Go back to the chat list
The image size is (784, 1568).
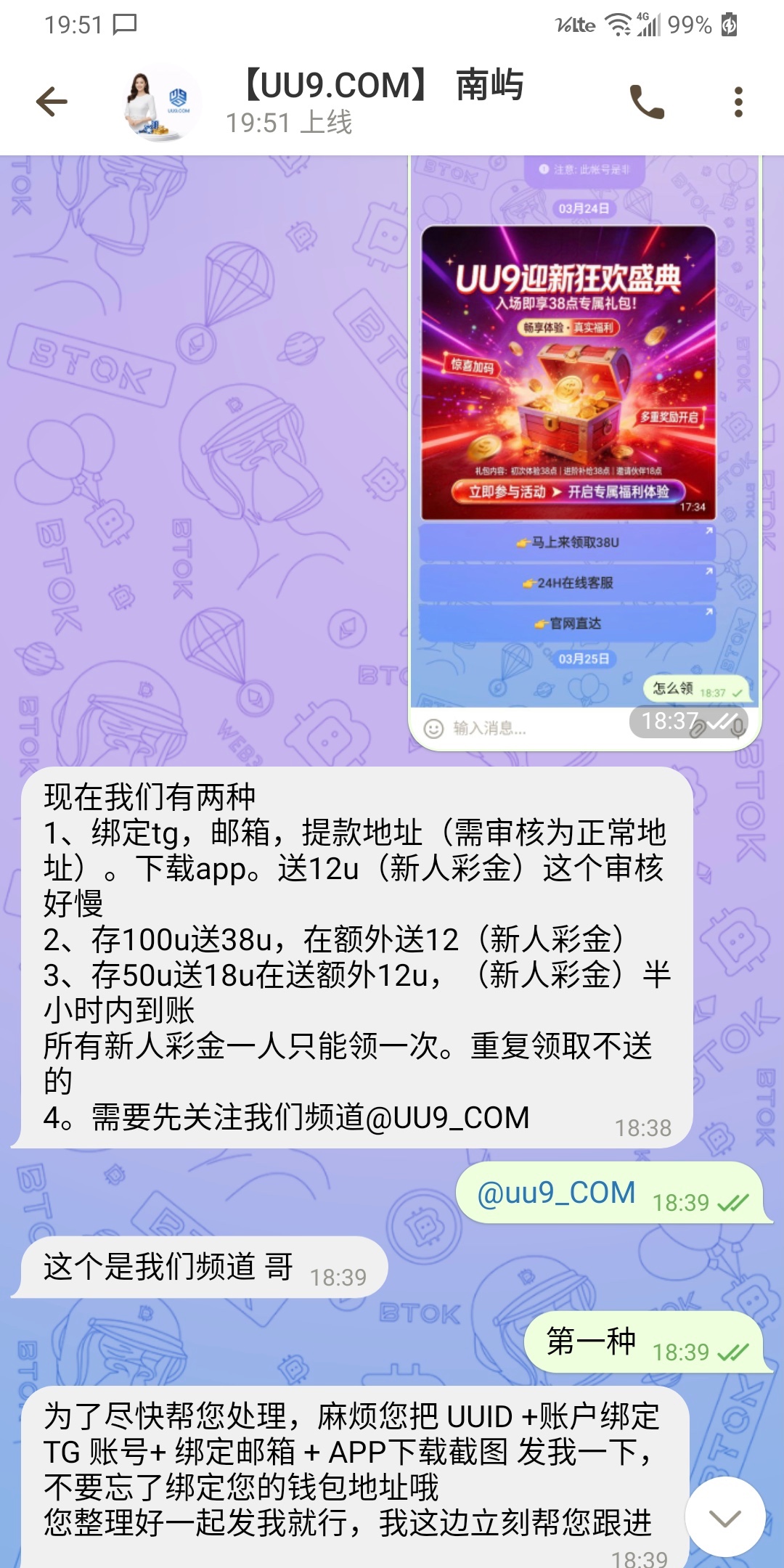click(x=52, y=102)
